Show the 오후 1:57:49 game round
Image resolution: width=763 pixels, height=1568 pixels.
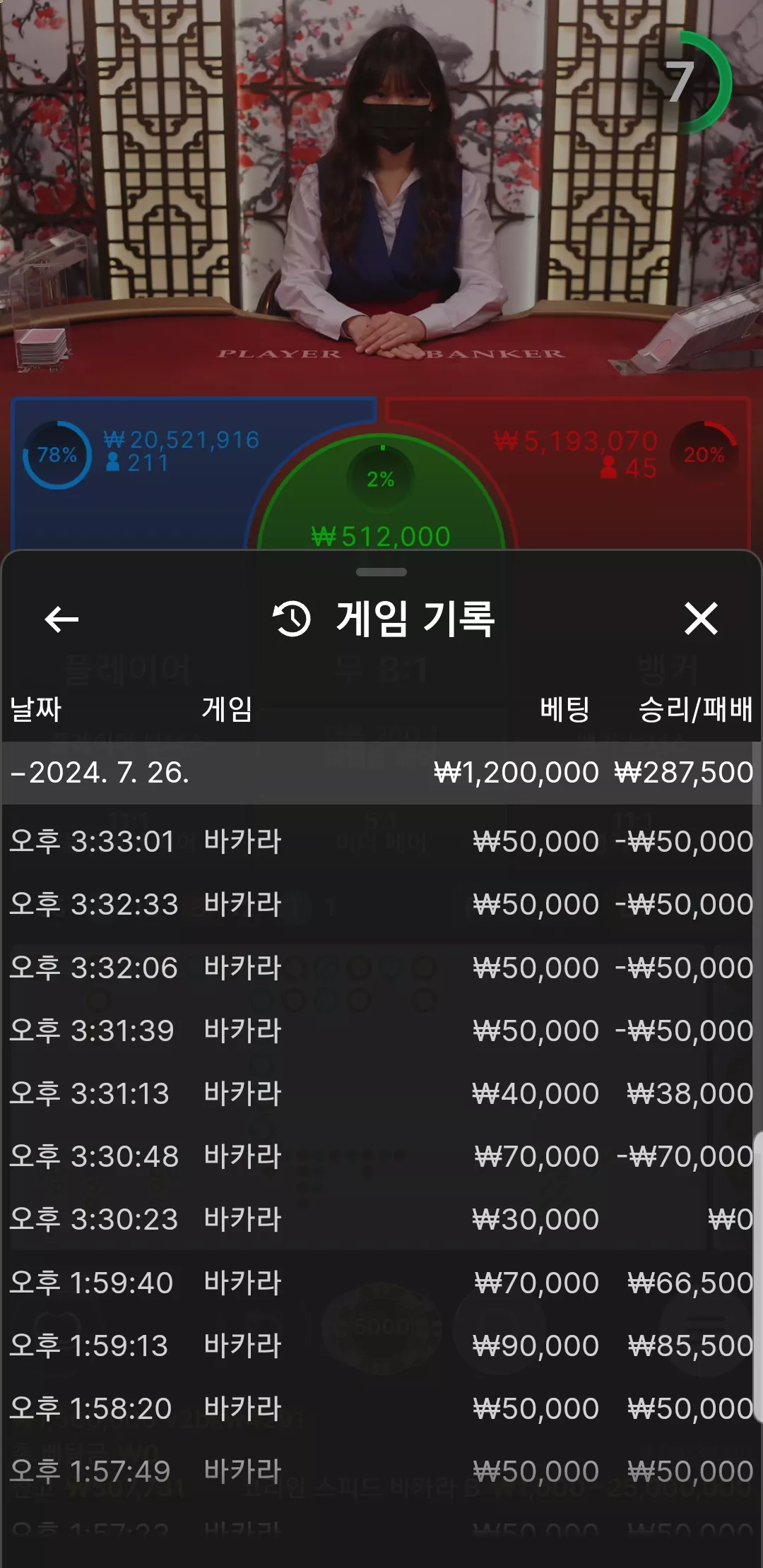click(x=380, y=1471)
